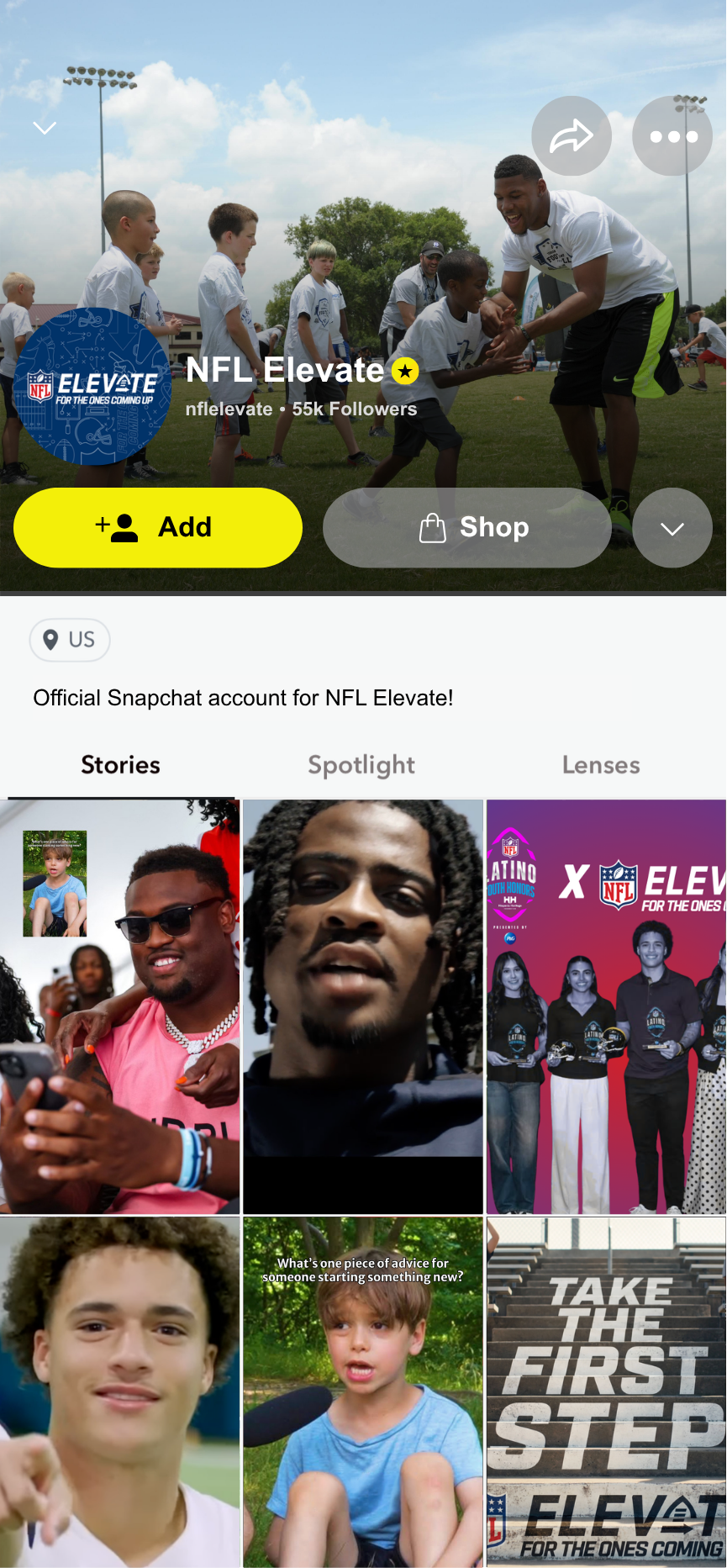Add NFL Elevate as a friend
The image size is (727, 1568).
coord(158,528)
